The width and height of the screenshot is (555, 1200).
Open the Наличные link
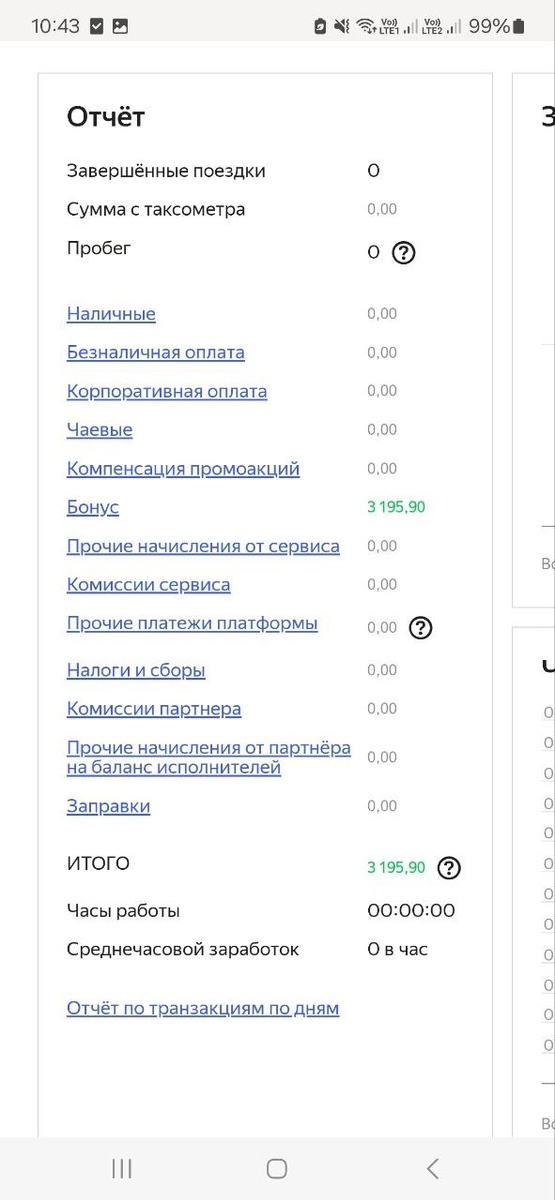click(x=111, y=314)
